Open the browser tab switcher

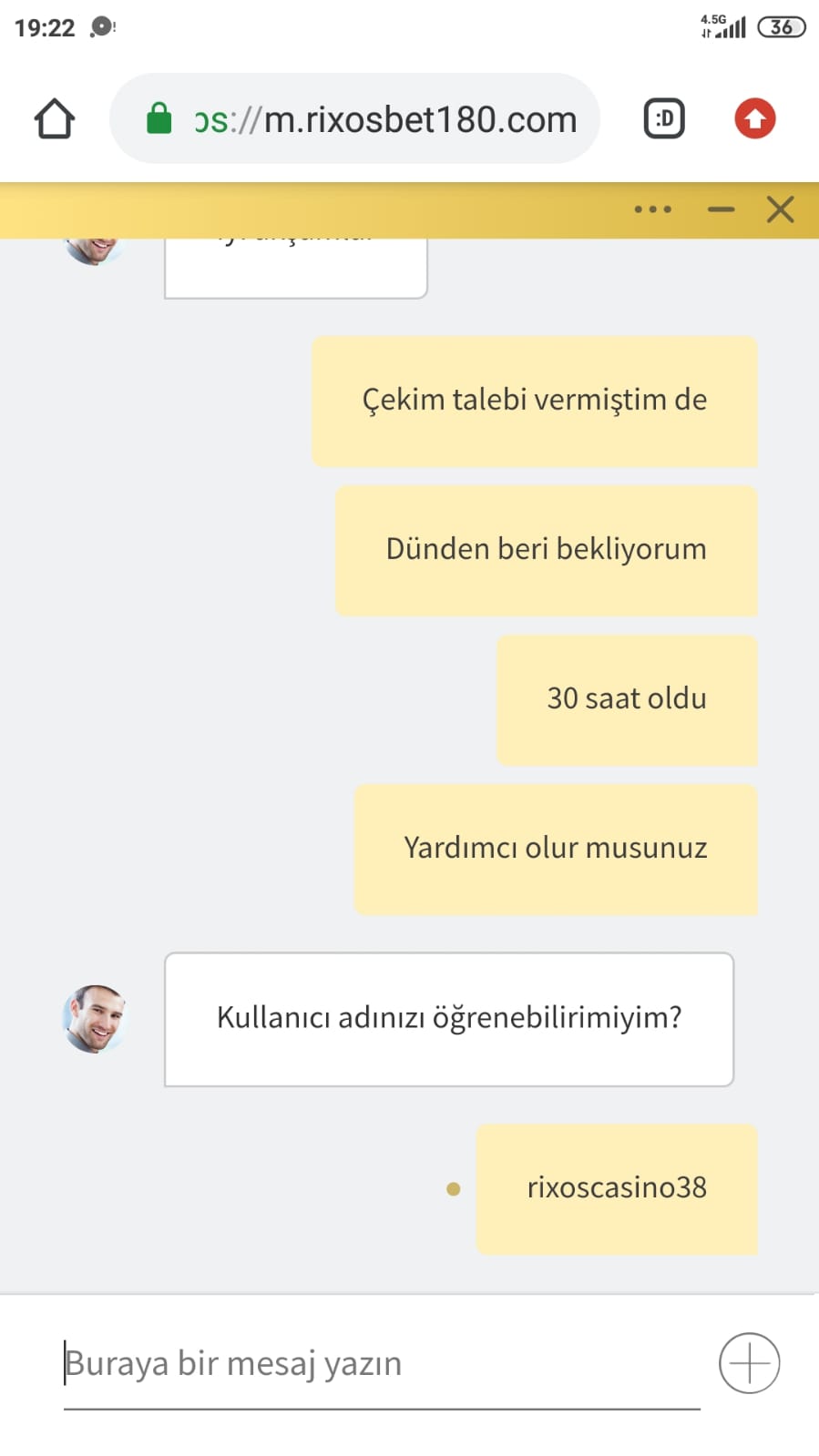point(664,118)
